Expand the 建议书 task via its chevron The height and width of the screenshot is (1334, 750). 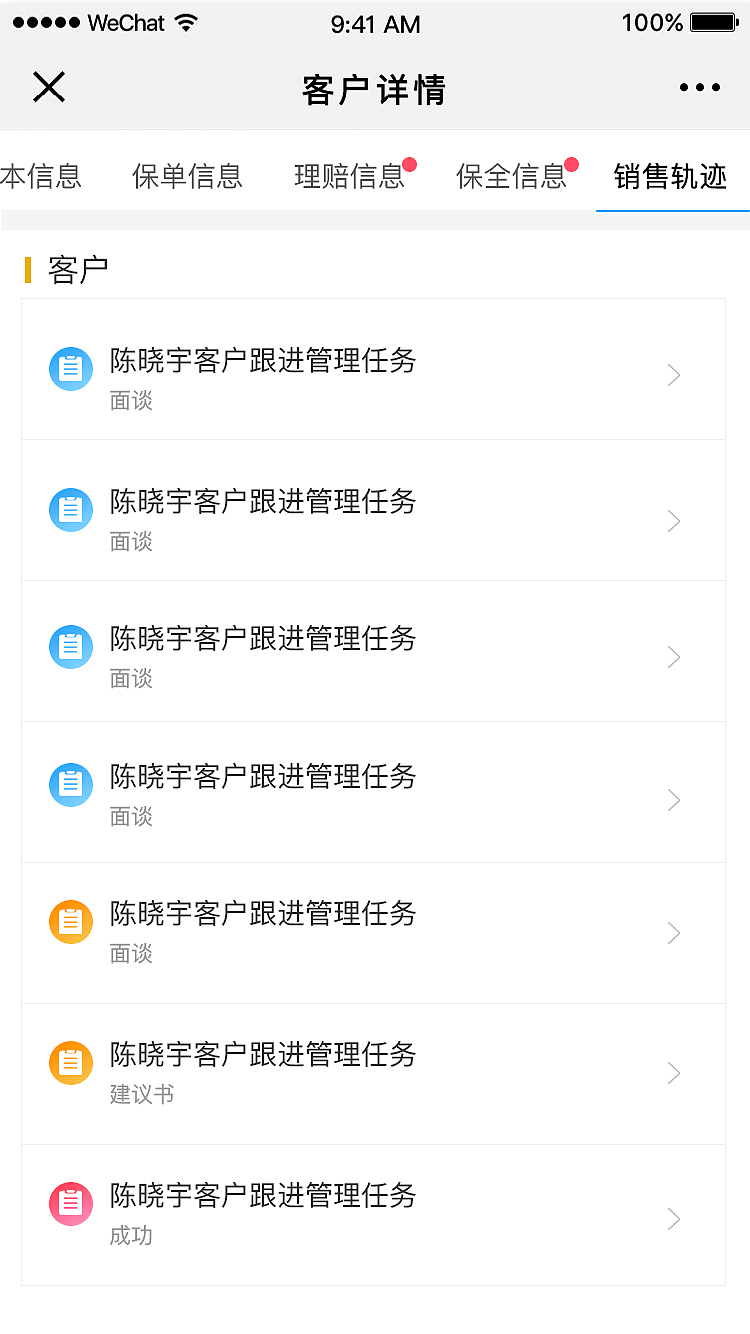coord(673,1073)
